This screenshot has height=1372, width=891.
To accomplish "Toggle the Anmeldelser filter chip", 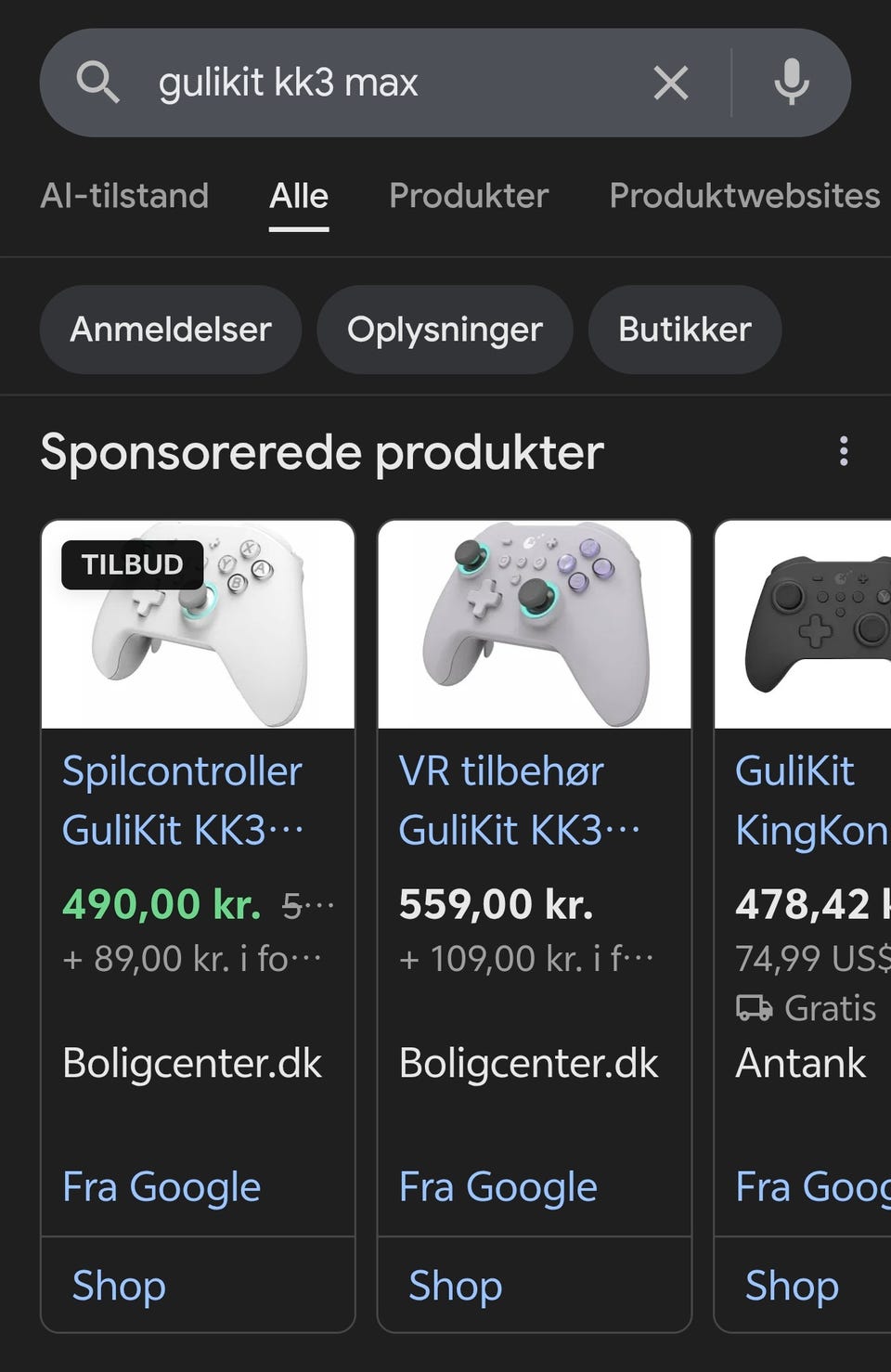I will (170, 329).
